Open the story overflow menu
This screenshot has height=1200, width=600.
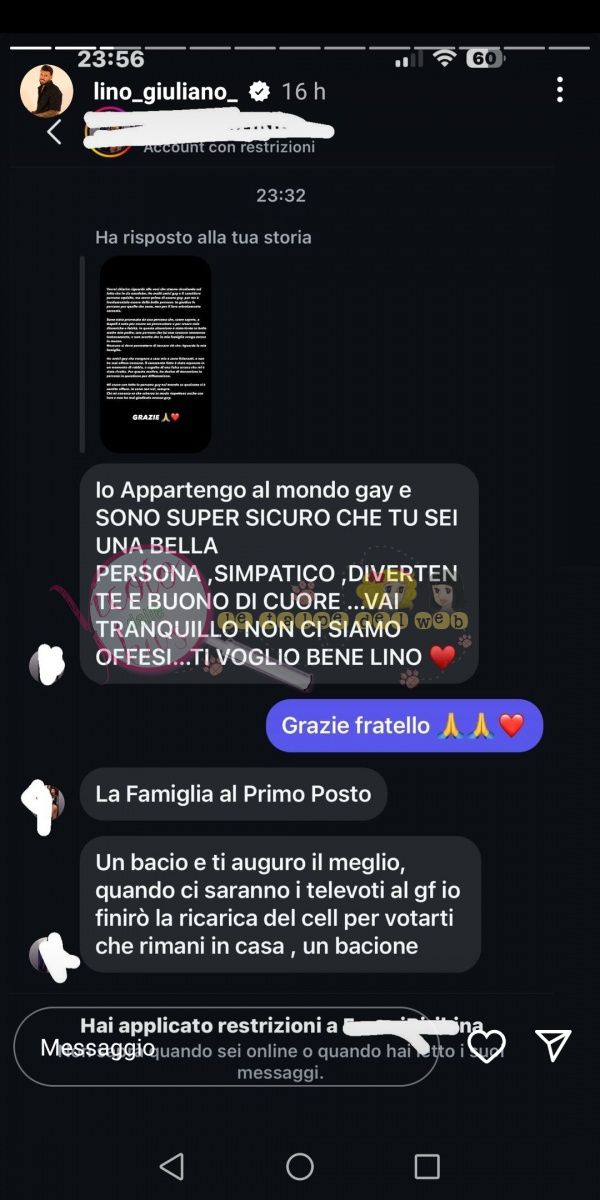pos(560,91)
